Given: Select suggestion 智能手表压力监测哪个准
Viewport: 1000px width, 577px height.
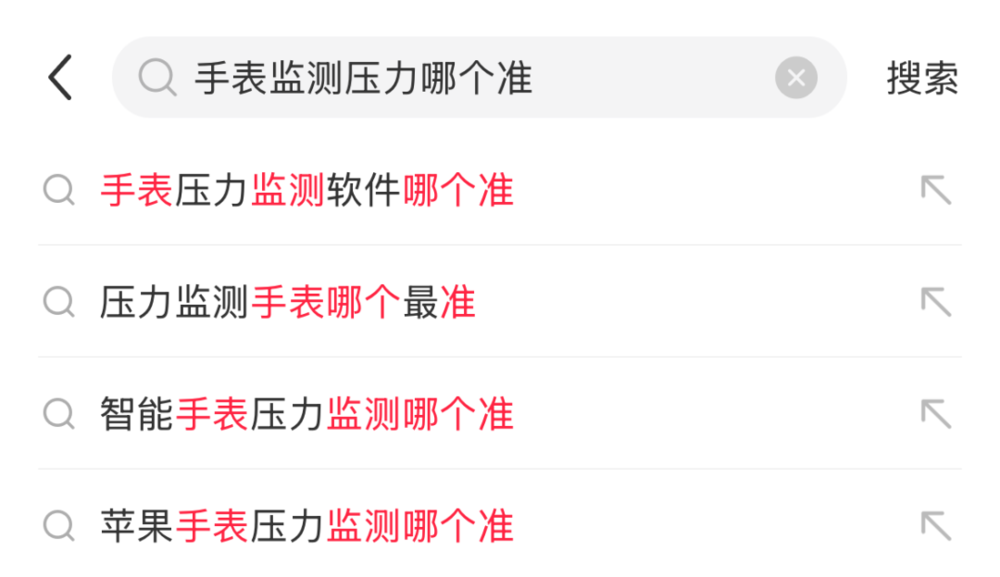Looking at the screenshot, I should [x=307, y=414].
